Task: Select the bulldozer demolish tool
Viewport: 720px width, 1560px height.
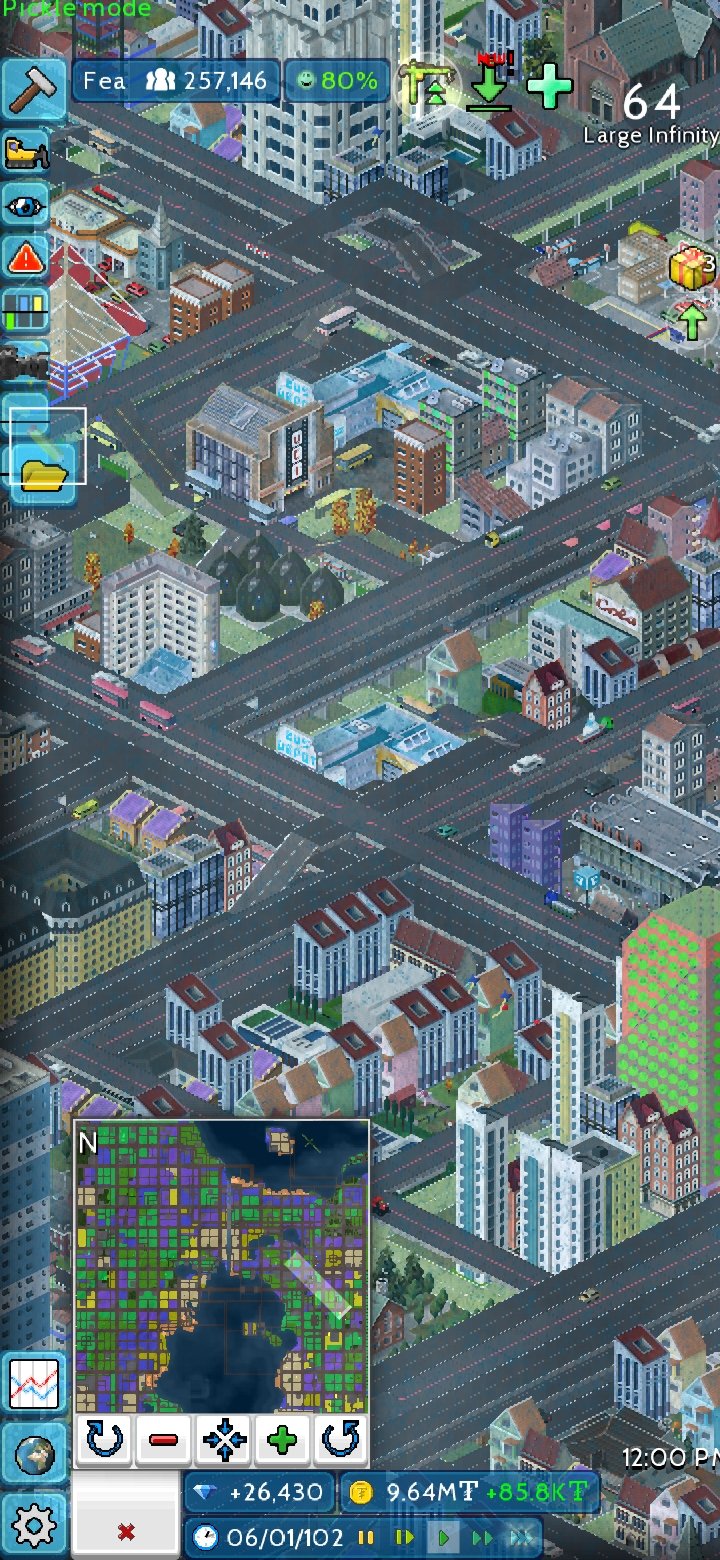Action: pos(27,153)
